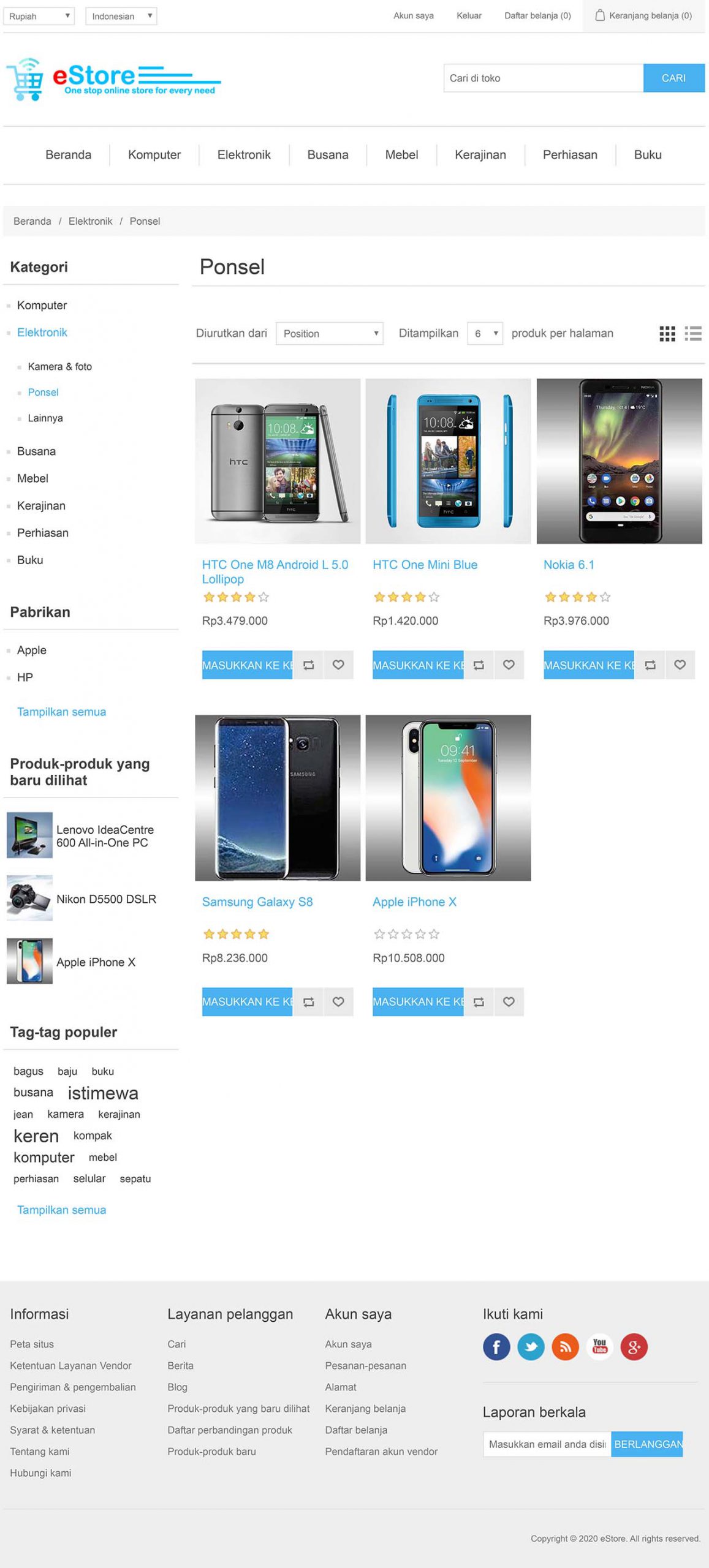Open the istimewa popular tag
Viewport: 709px width, 1568px height.
[102, 1093]
